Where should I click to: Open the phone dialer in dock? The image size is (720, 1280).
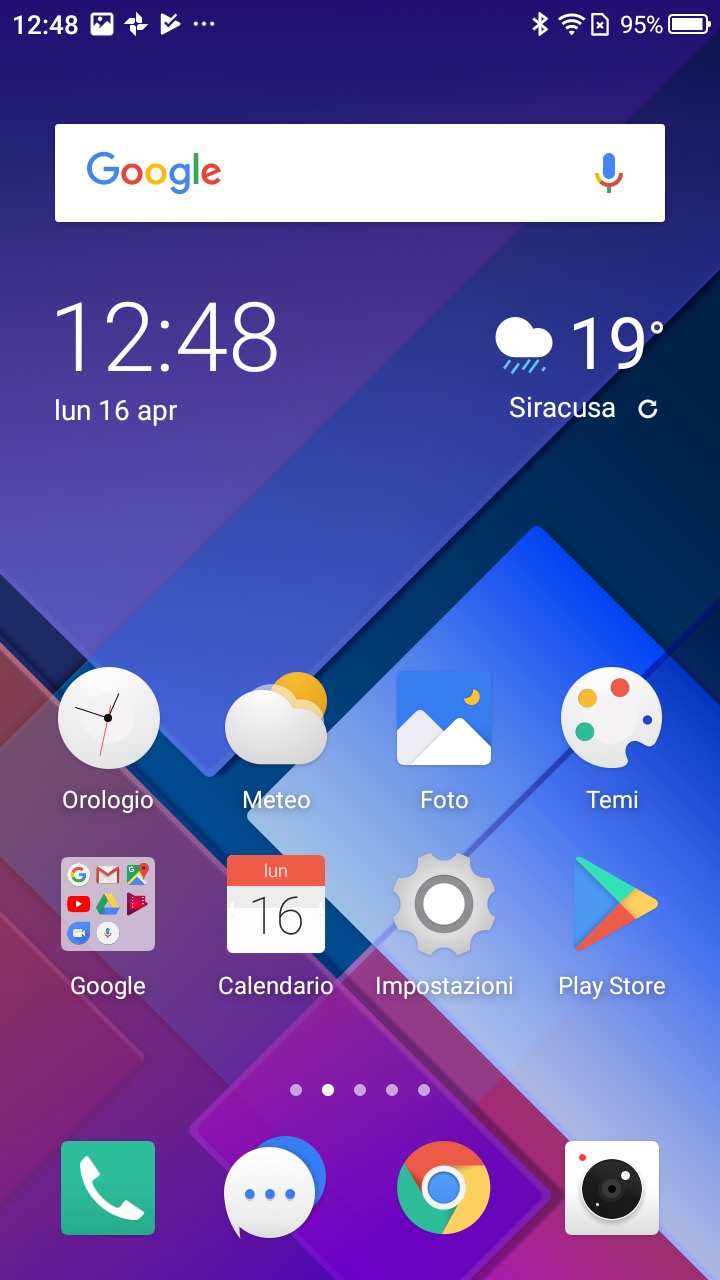click(108, 1188)
